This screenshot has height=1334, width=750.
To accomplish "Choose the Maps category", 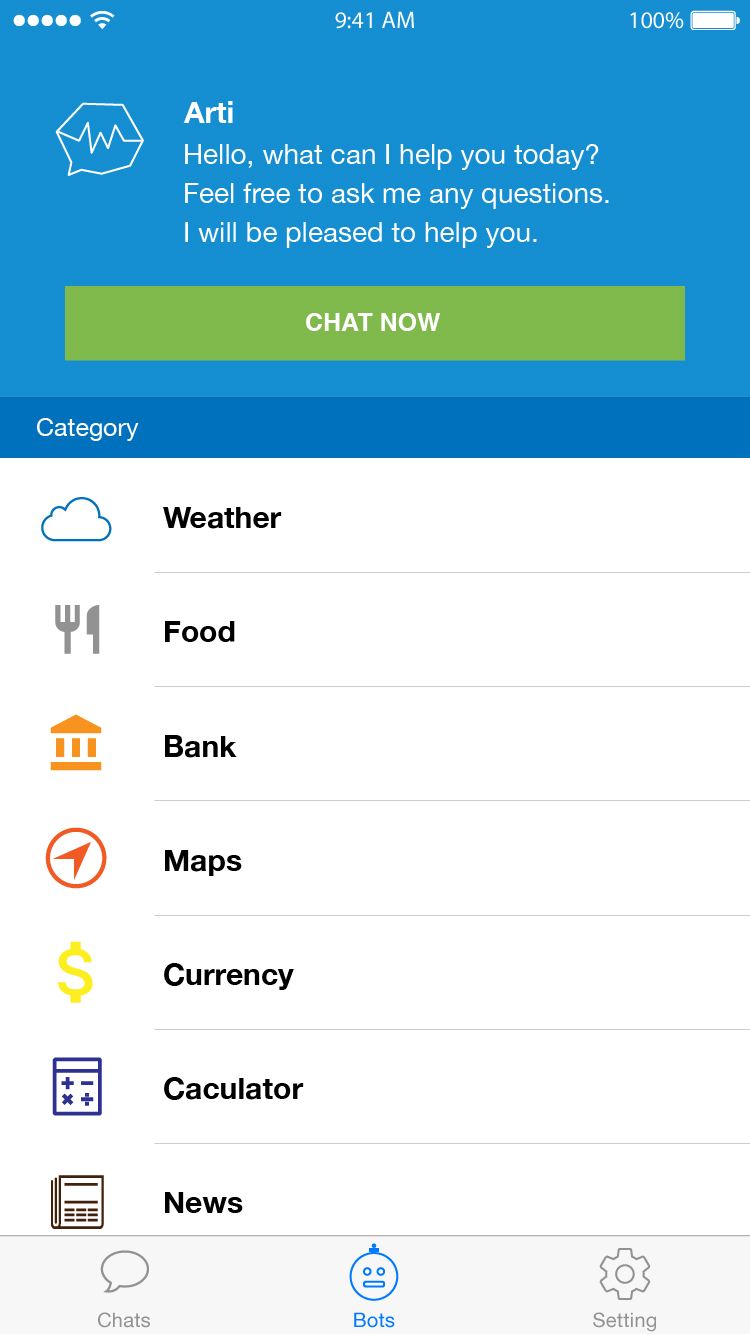I will (x=203, y=861).
